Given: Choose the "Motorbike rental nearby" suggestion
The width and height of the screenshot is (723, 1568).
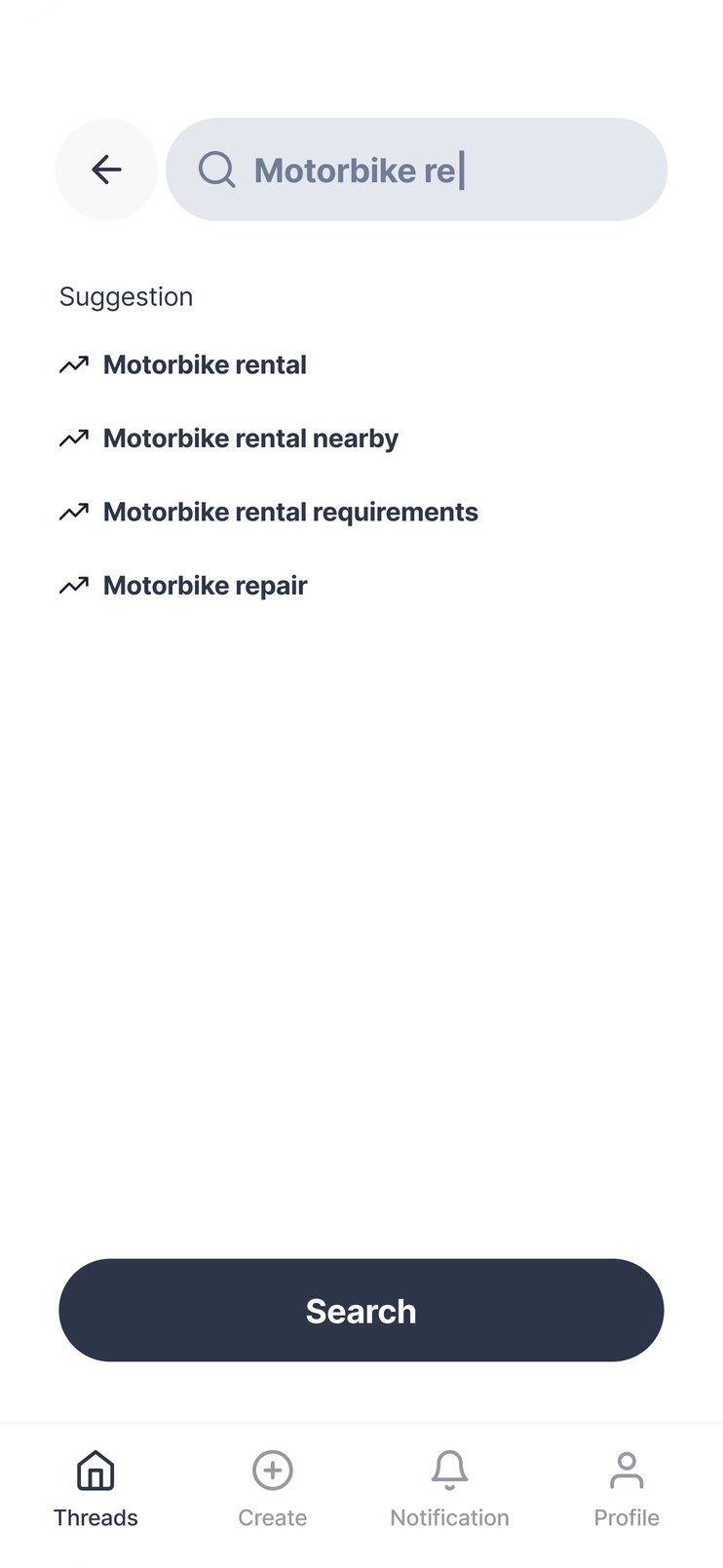Looking at the screenshot, I should [250, 439].
